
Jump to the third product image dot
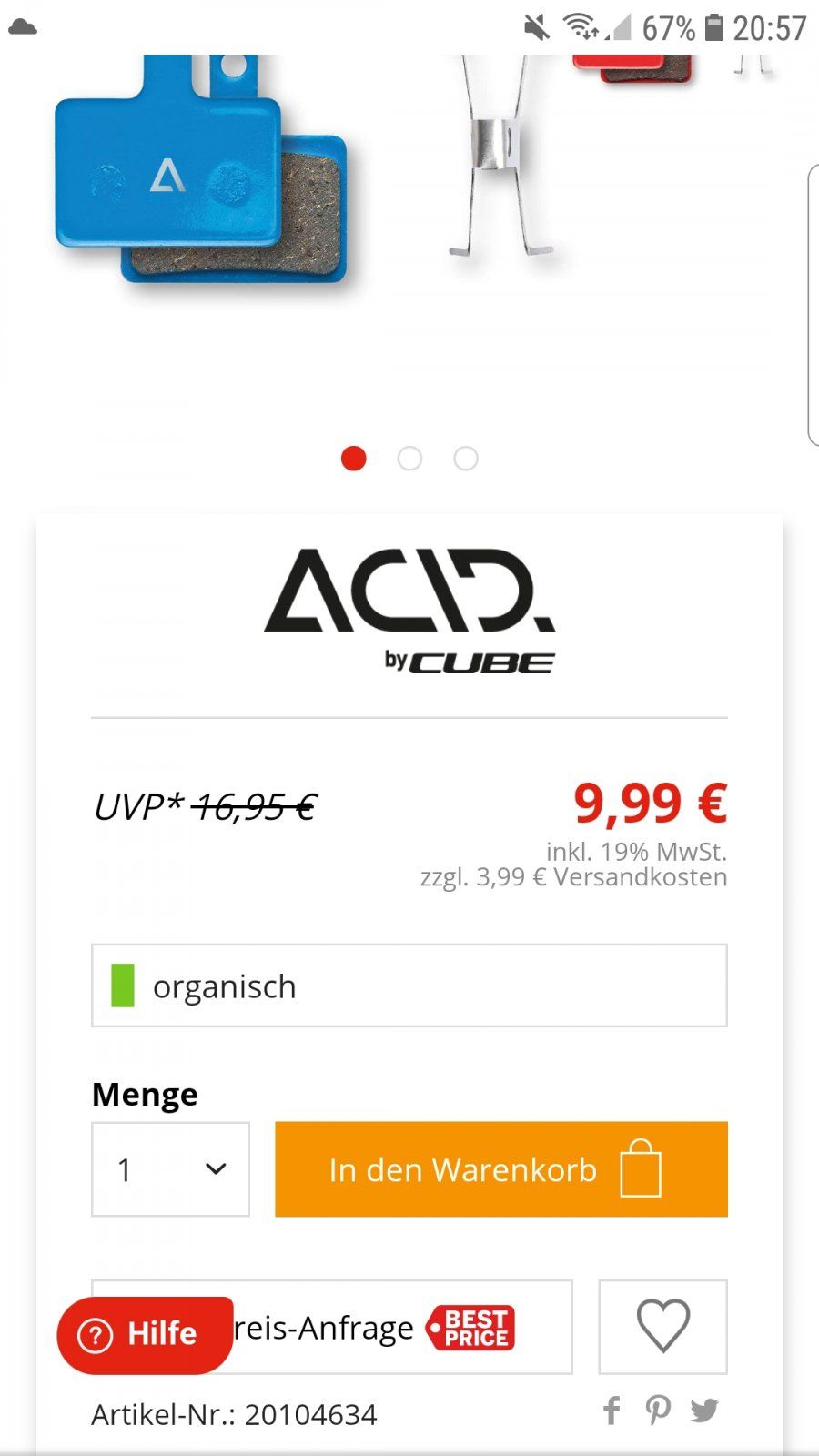(466, 459)
